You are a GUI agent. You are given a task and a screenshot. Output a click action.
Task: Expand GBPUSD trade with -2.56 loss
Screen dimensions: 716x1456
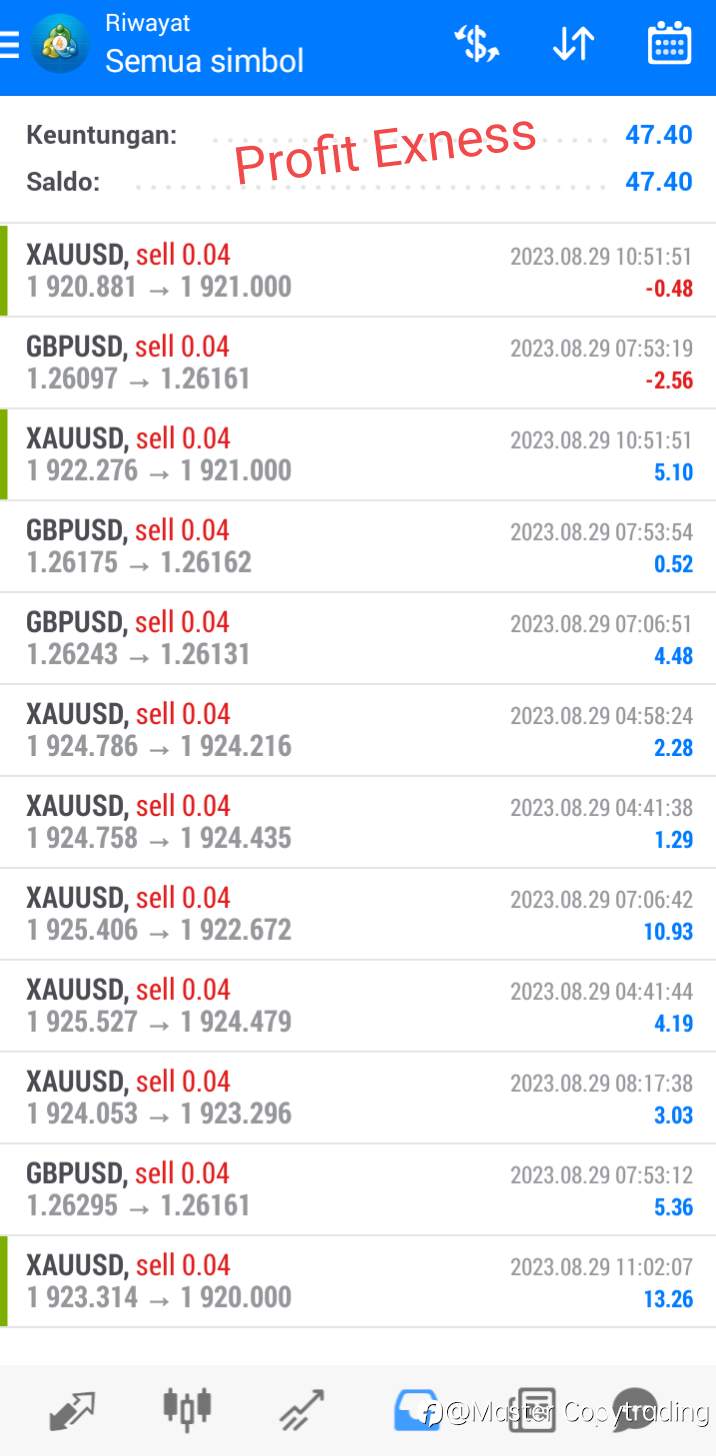coord(358,363)
